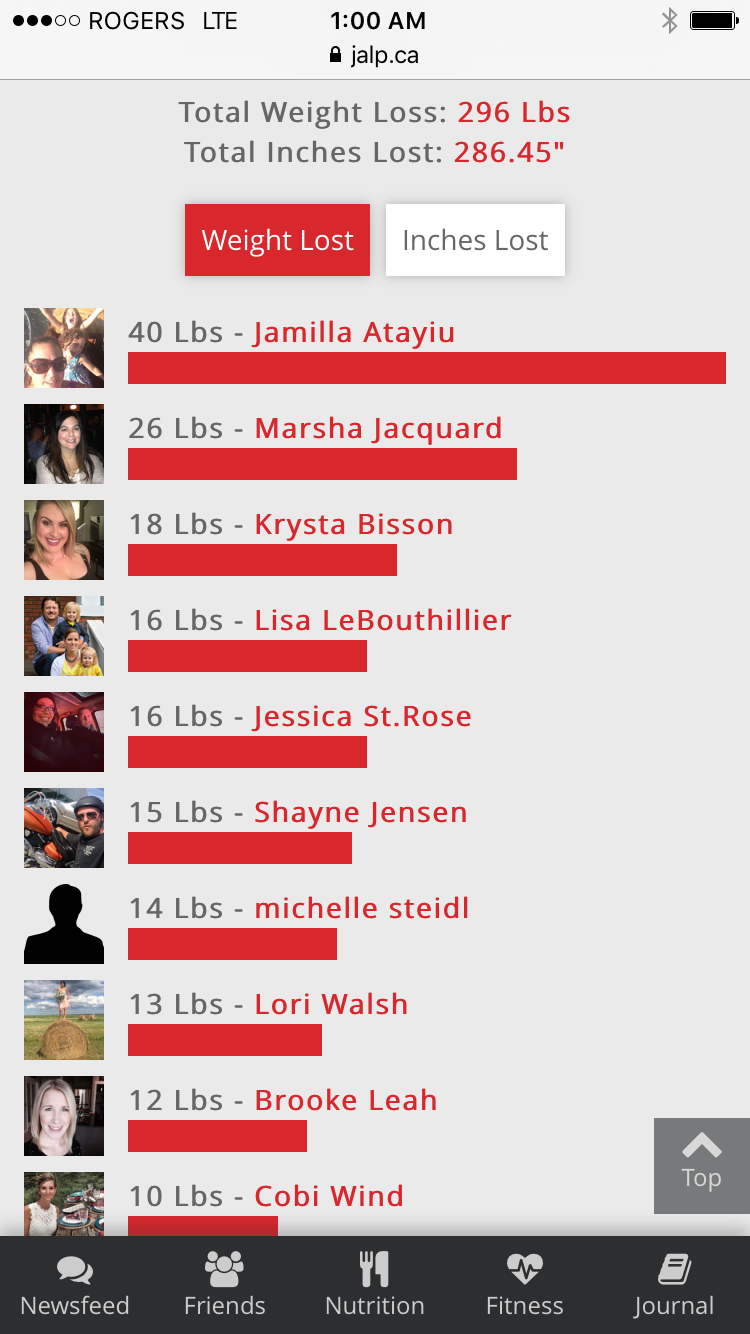Image resolution: width=750 pixels, height=1334 pixels.
Task: Switch to the Inches Lost tab
Action: [475, 240]
